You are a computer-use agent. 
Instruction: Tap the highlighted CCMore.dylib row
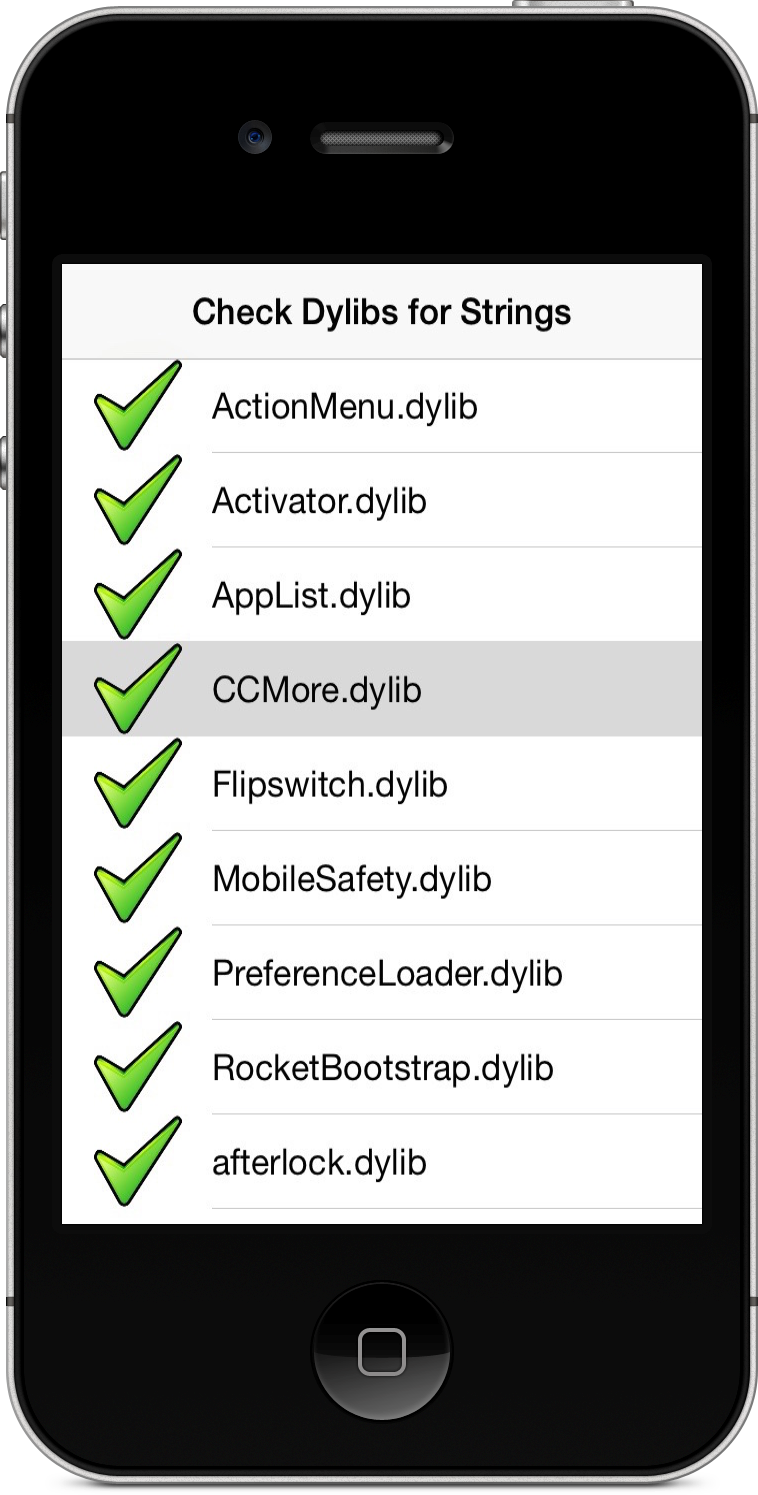382,689
